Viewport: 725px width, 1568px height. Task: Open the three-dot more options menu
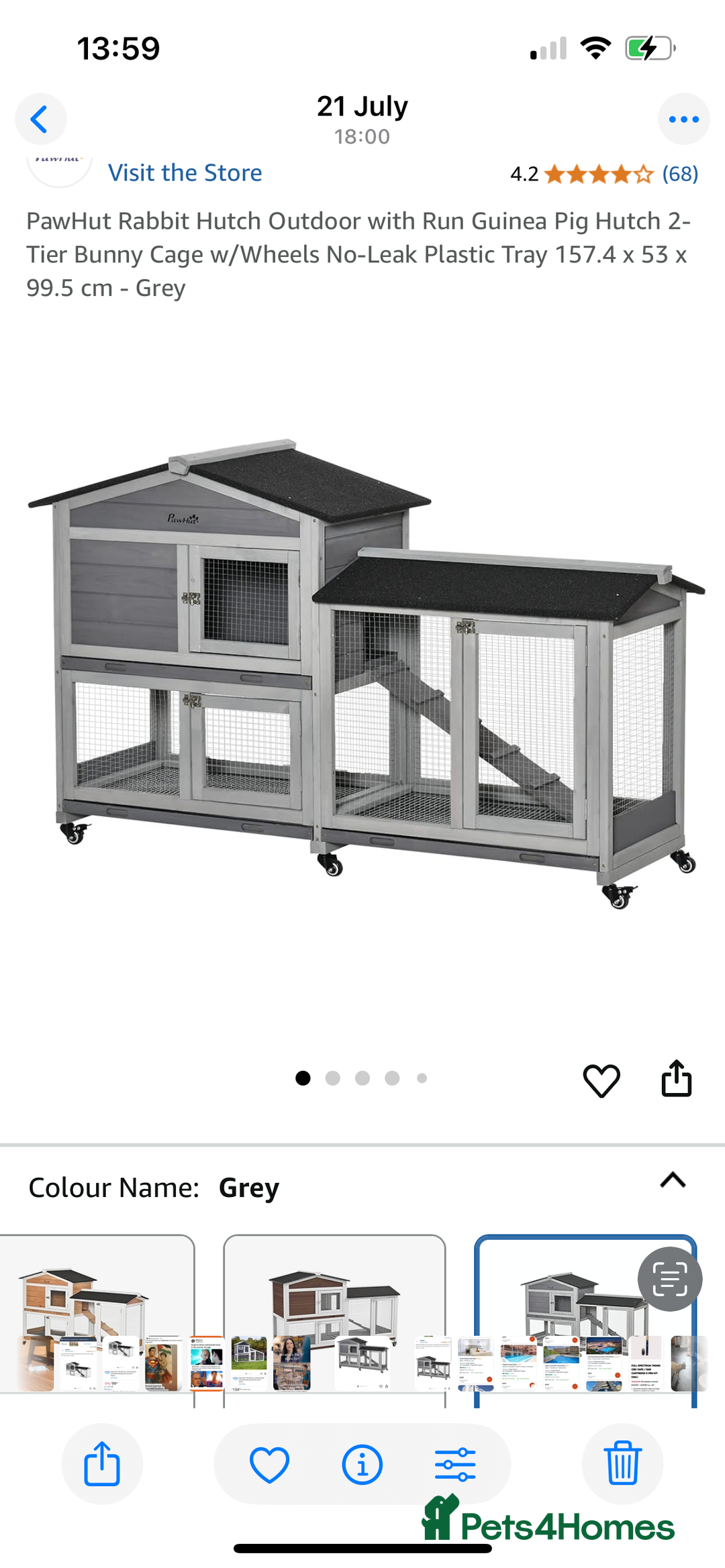click(x=683, y=119)
